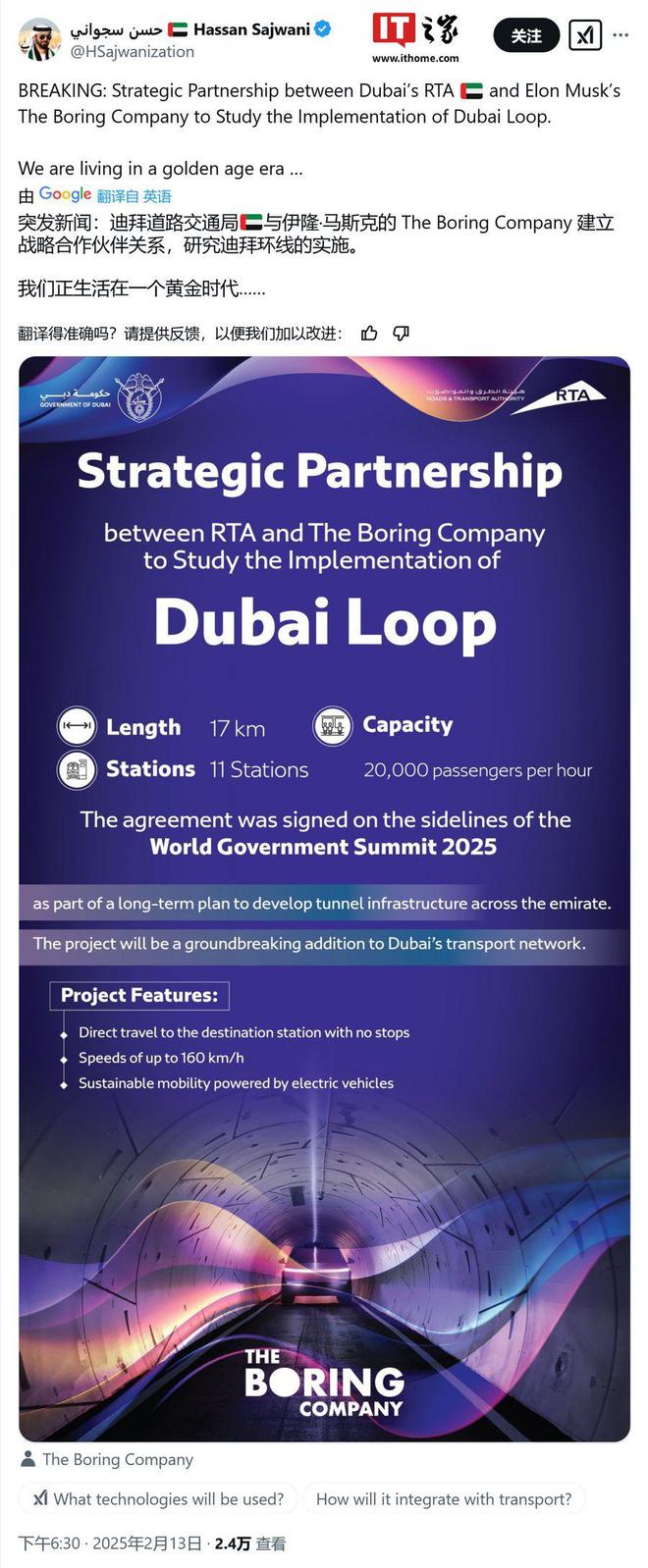Open Hassan Sajwani's profile picture
Screen dimensions: 648x1568
point(37,39)
